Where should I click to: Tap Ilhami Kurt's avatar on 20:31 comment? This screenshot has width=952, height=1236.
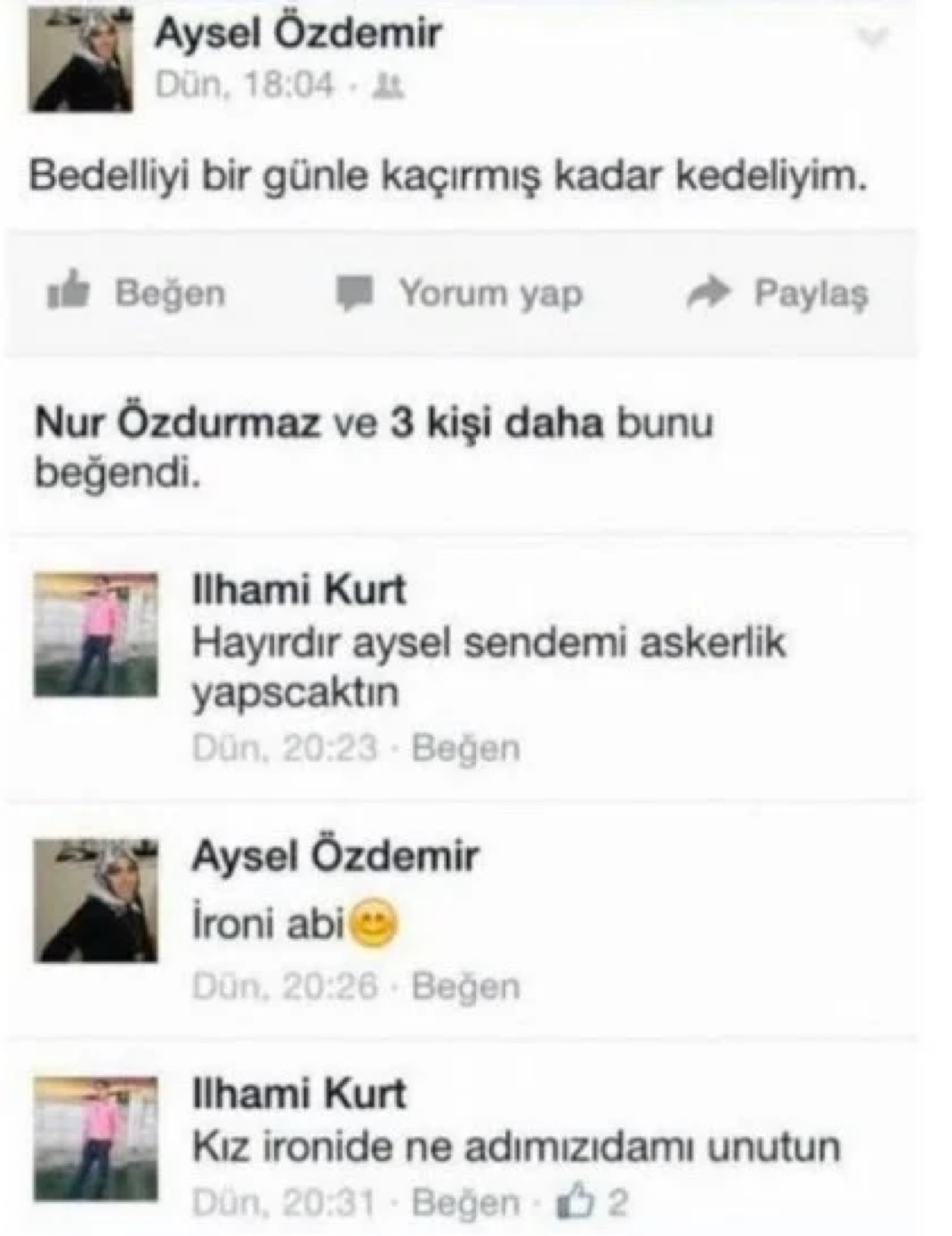coord(95,1138)
